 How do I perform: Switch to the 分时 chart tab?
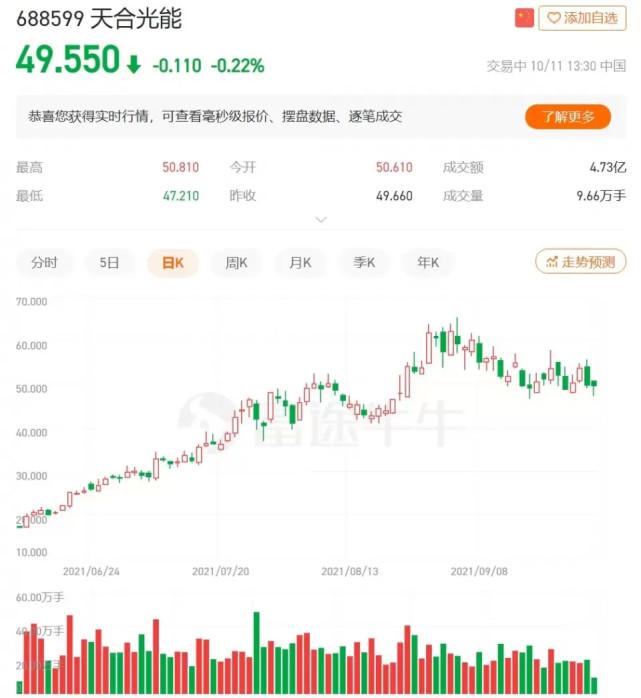44,263
